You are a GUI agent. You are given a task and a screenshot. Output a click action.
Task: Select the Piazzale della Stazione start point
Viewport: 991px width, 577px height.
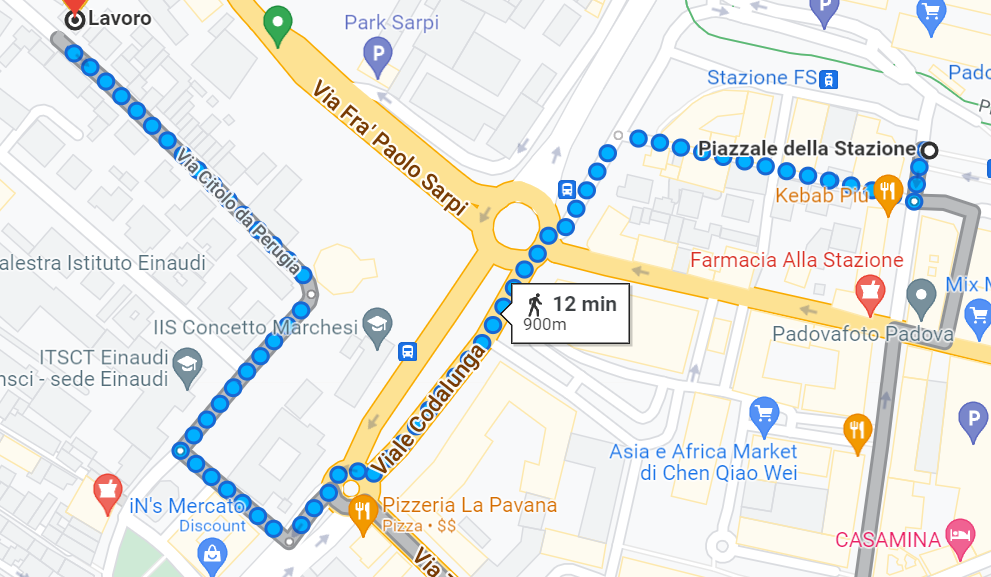pyautogui.click(x=929, y=150)
